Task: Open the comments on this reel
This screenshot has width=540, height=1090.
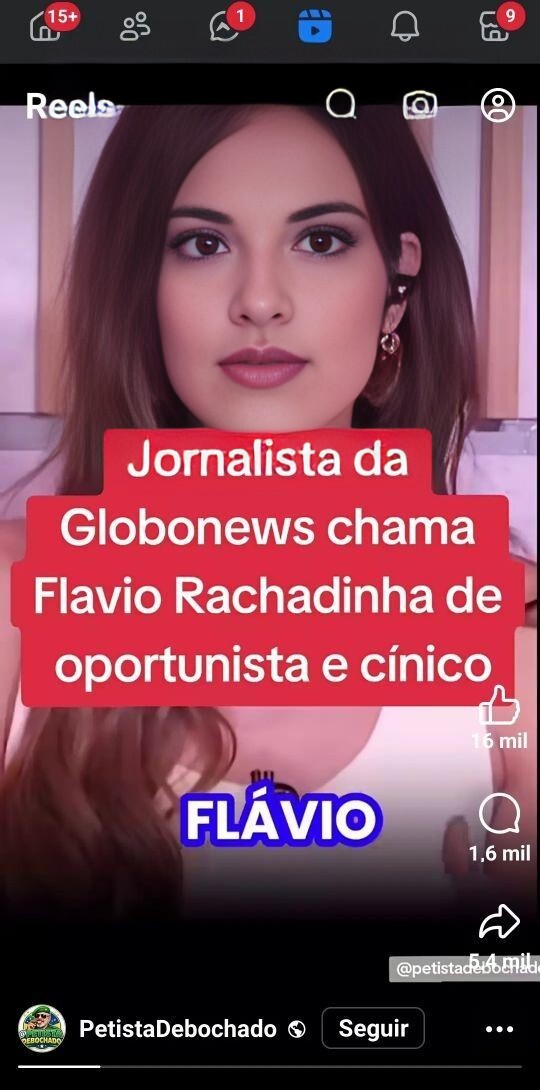Action: coord(500,814)
